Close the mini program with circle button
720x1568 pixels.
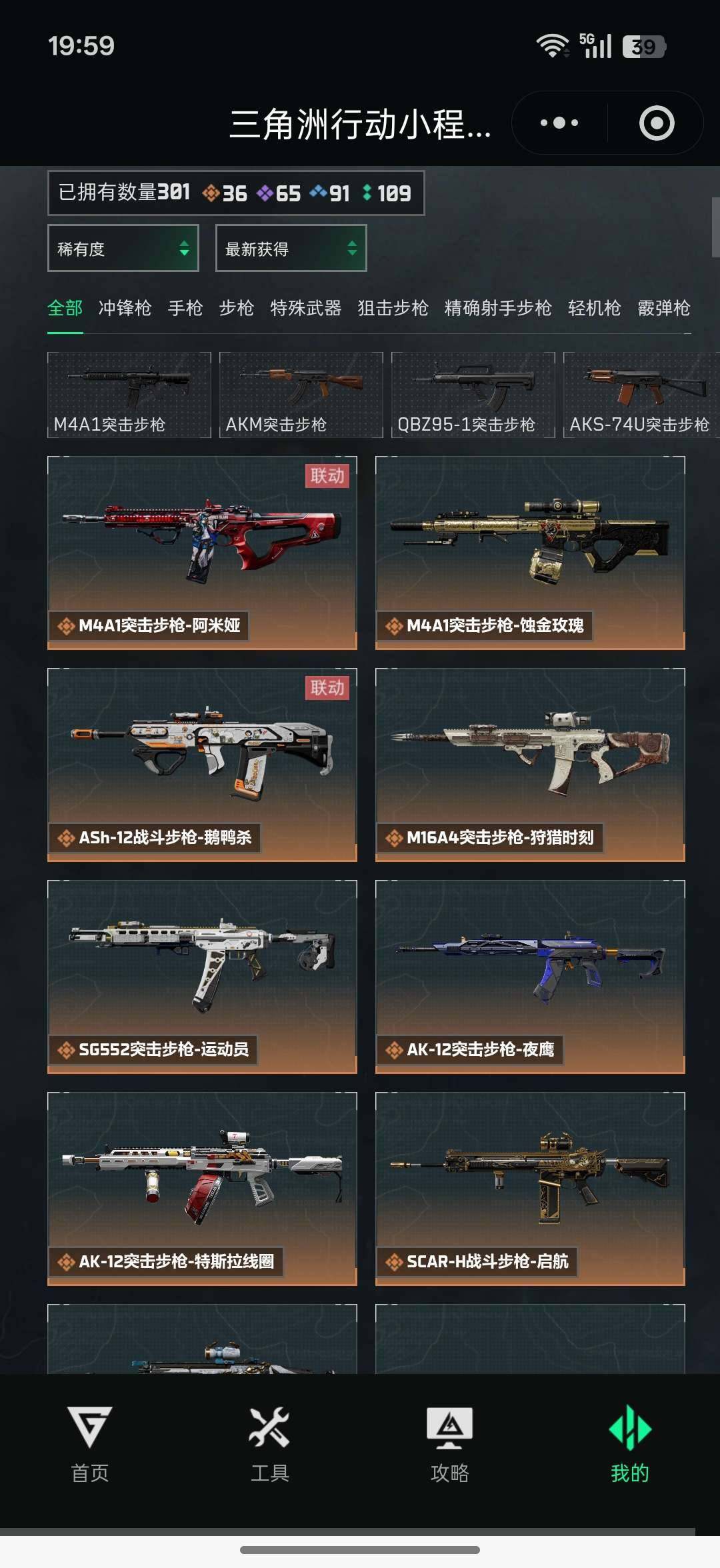click(x=657, y=123)
